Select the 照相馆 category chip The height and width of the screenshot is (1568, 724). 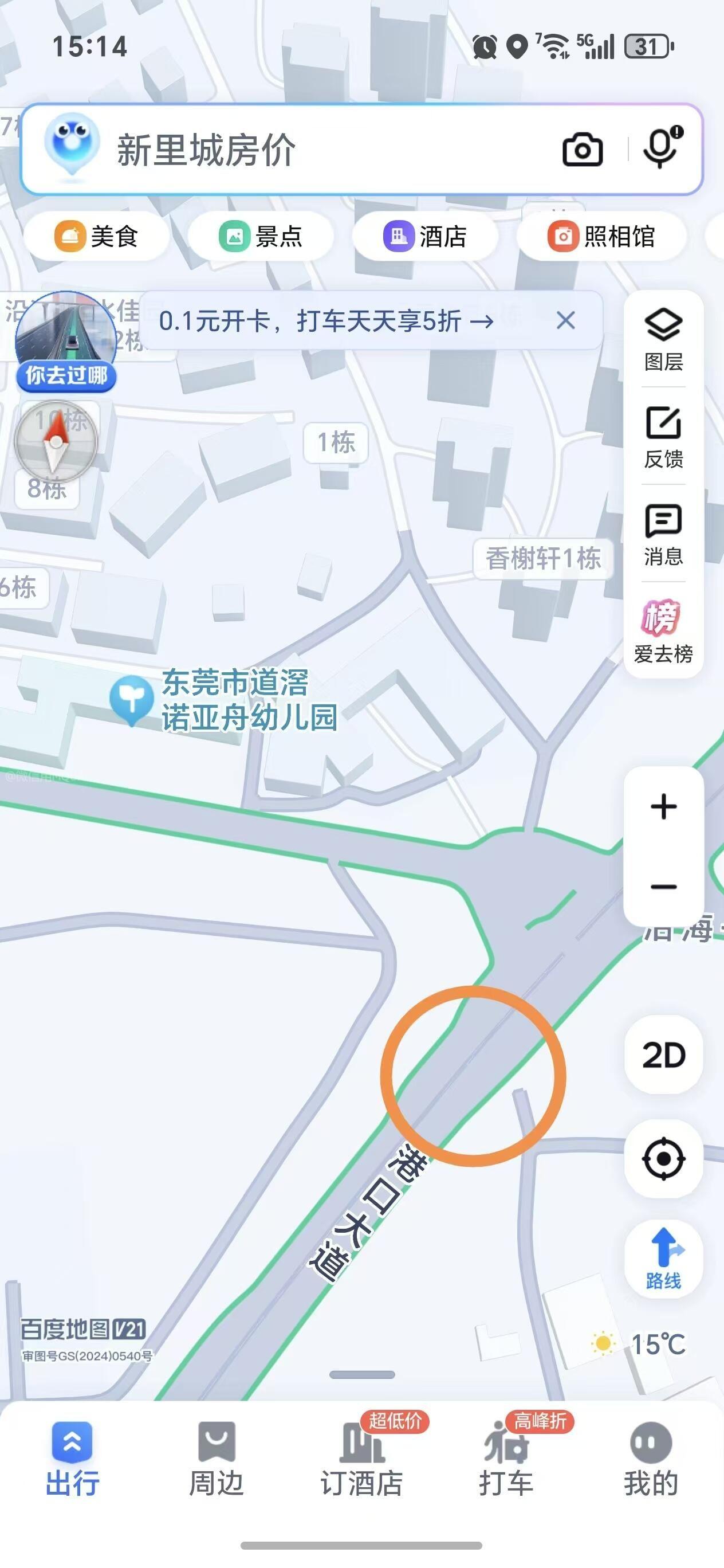[x=601, y=236]
